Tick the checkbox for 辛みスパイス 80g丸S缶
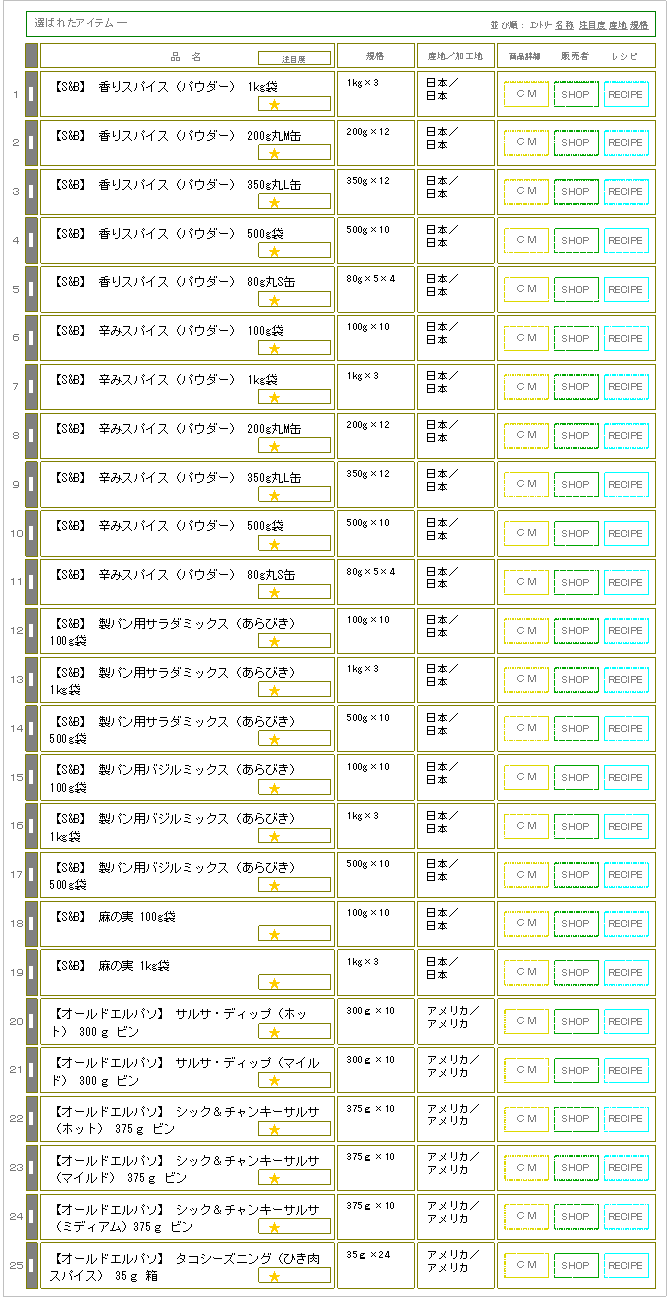 click(32, 582)
